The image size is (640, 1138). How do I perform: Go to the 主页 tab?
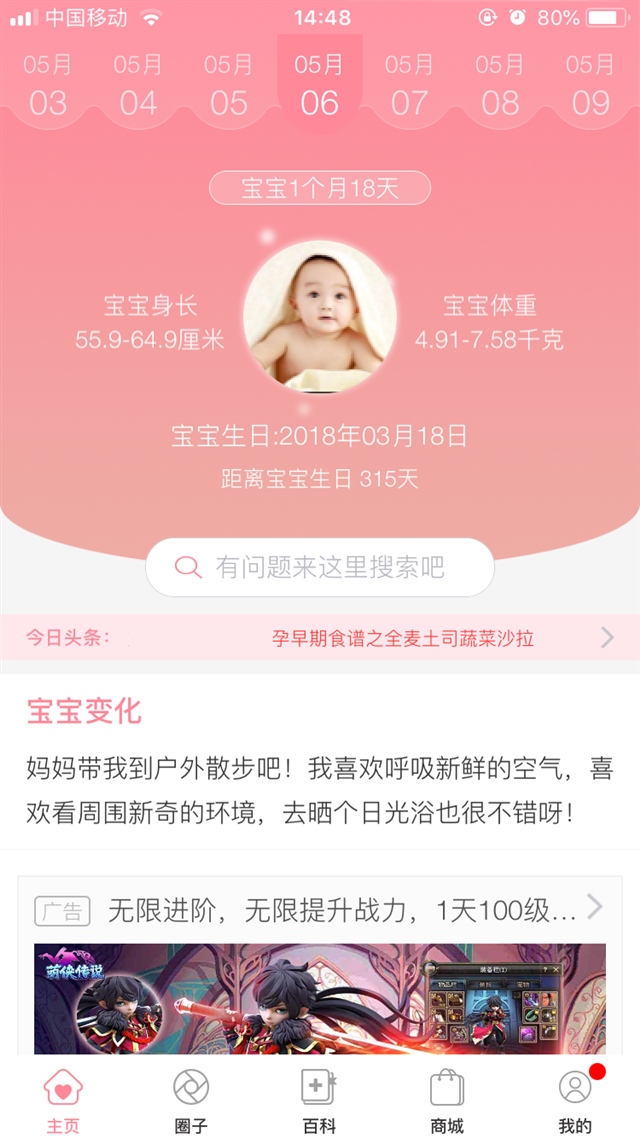pos(63,1100)
